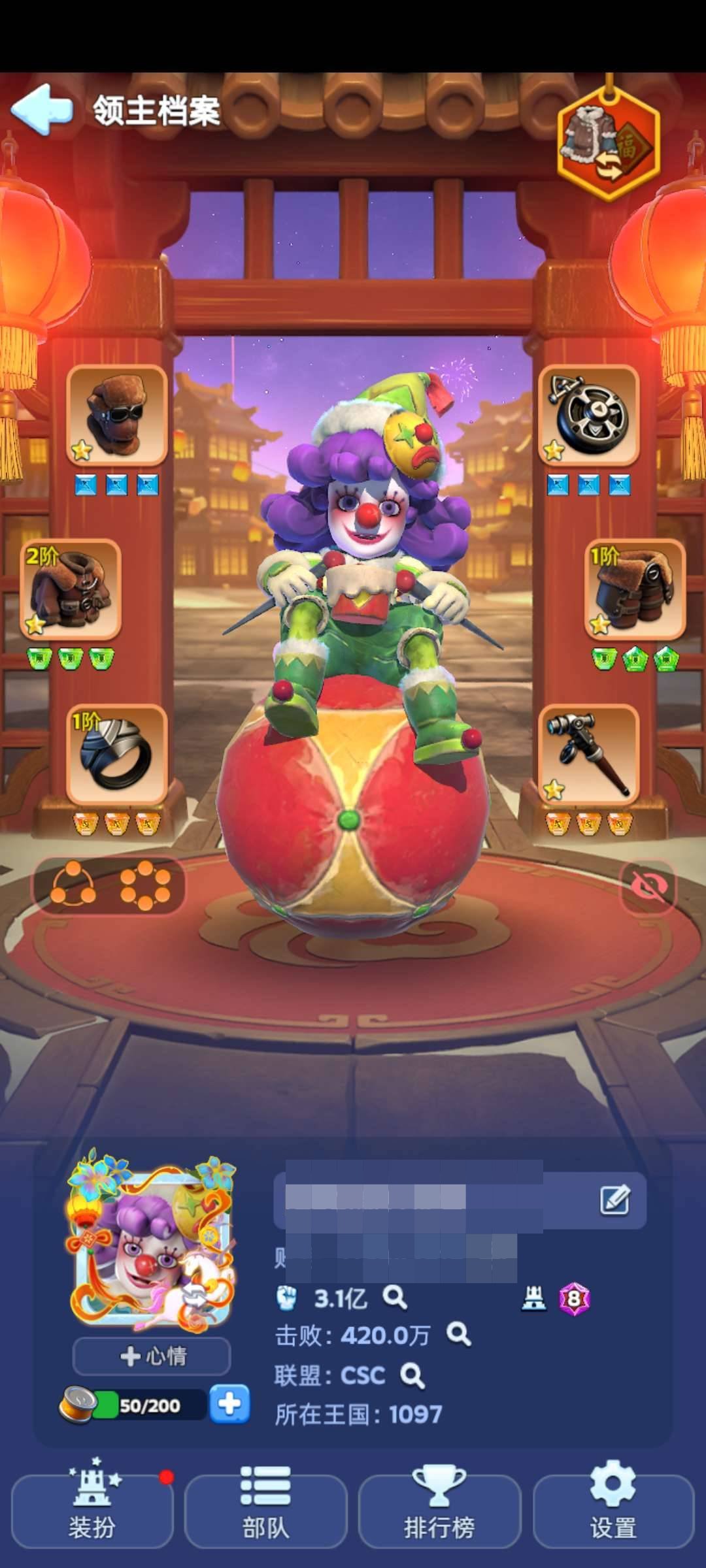706x1568 pixels.
Task: Open the orange dots gem set button
Action: click(109, 885)
